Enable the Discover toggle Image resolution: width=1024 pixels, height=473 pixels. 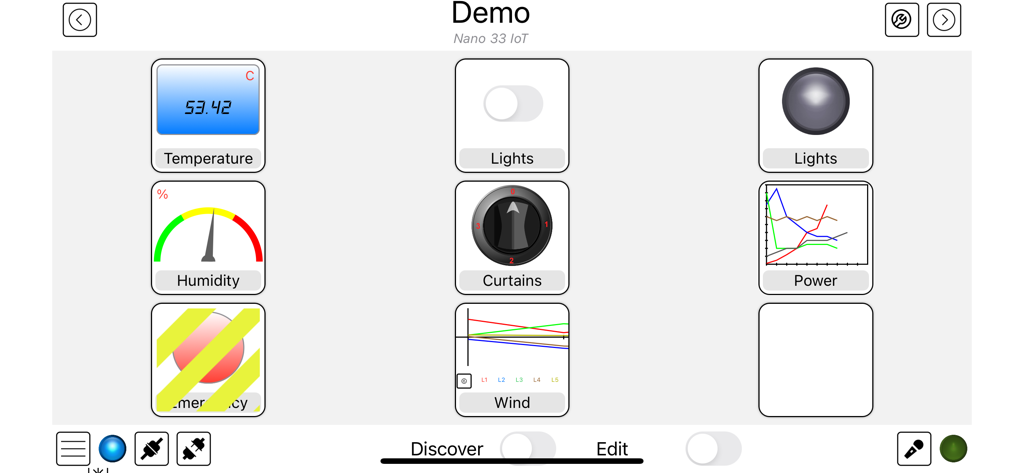point(527,449)
